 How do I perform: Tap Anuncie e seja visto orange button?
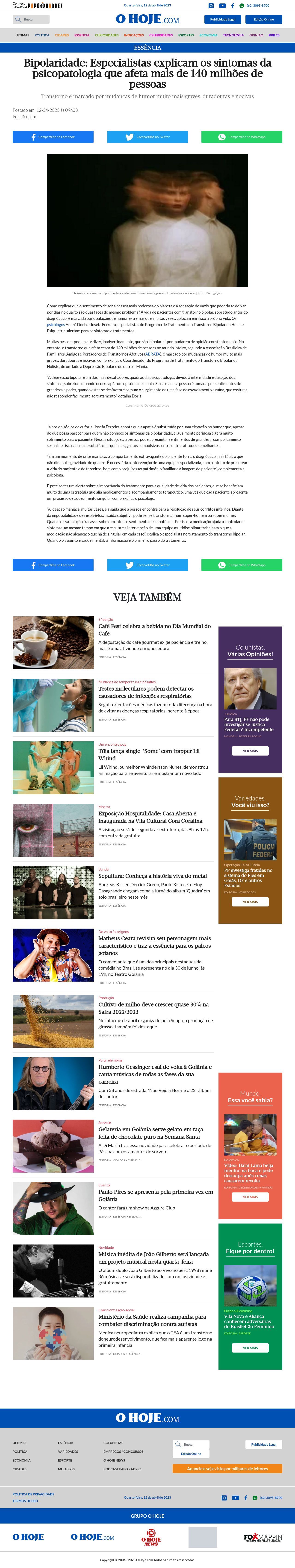227,1469
